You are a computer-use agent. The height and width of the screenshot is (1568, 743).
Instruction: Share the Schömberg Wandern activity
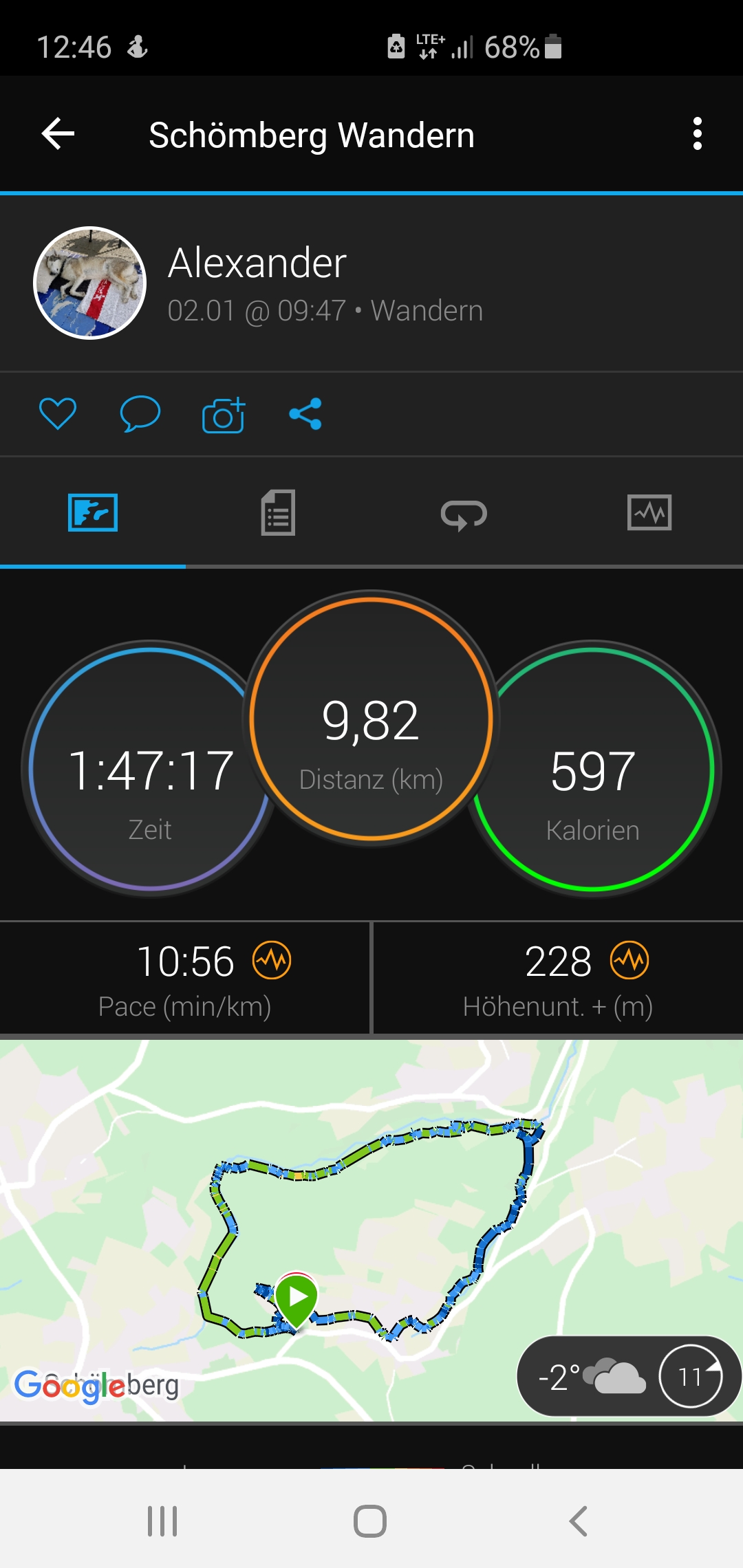point(305,414)
